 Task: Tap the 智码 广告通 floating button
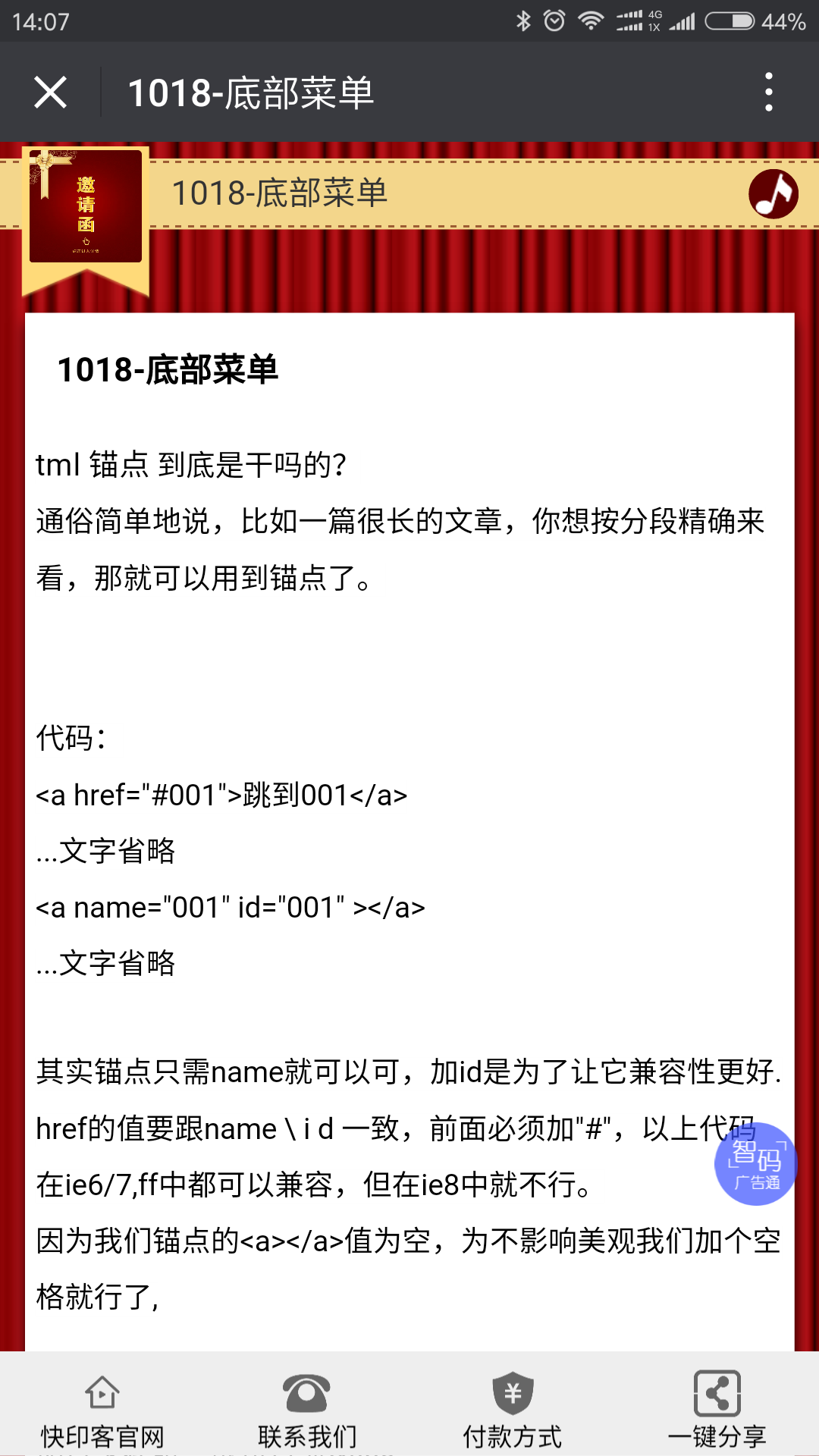(755, 1164)
